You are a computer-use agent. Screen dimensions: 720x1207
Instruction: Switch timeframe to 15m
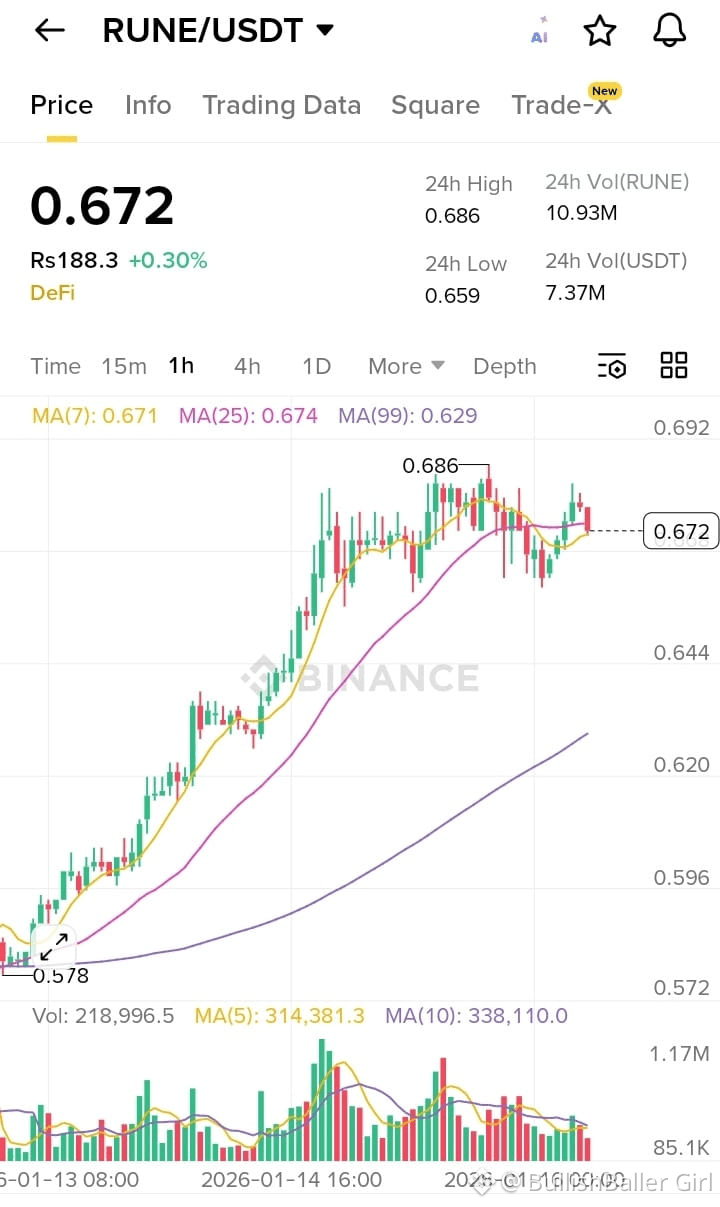(123, 366)
